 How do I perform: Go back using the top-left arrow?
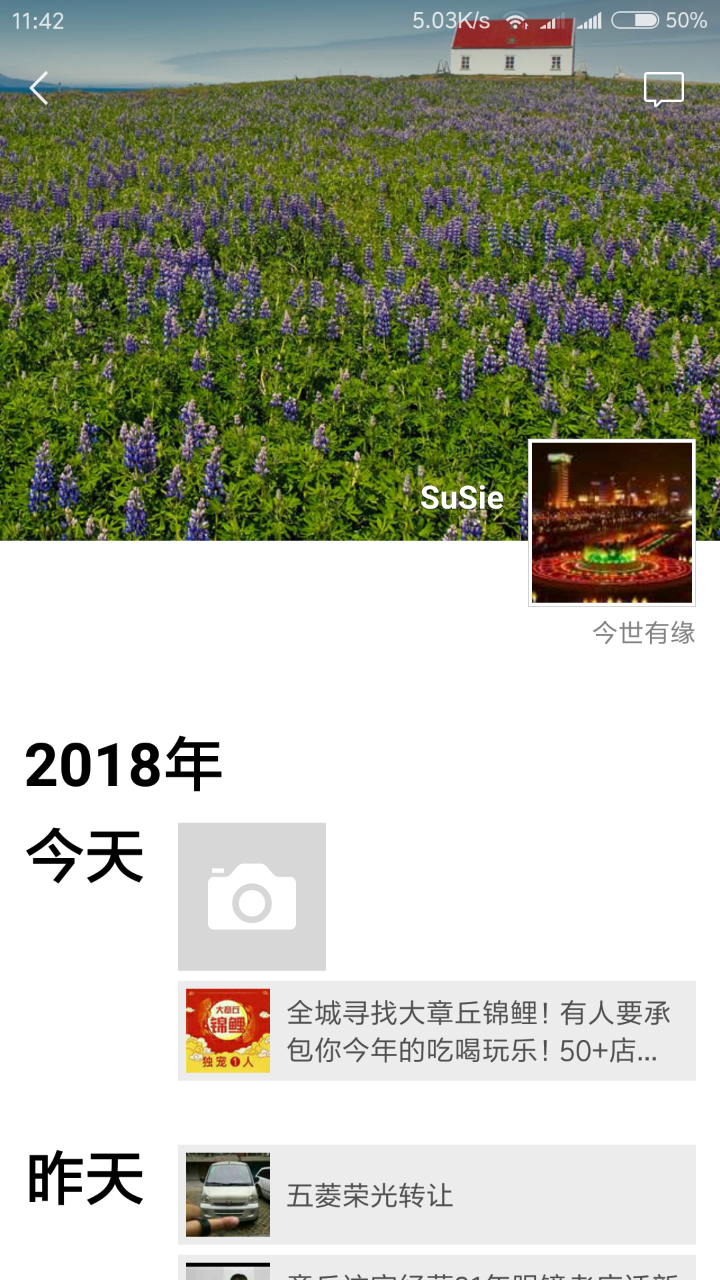(x=39, y=88)
